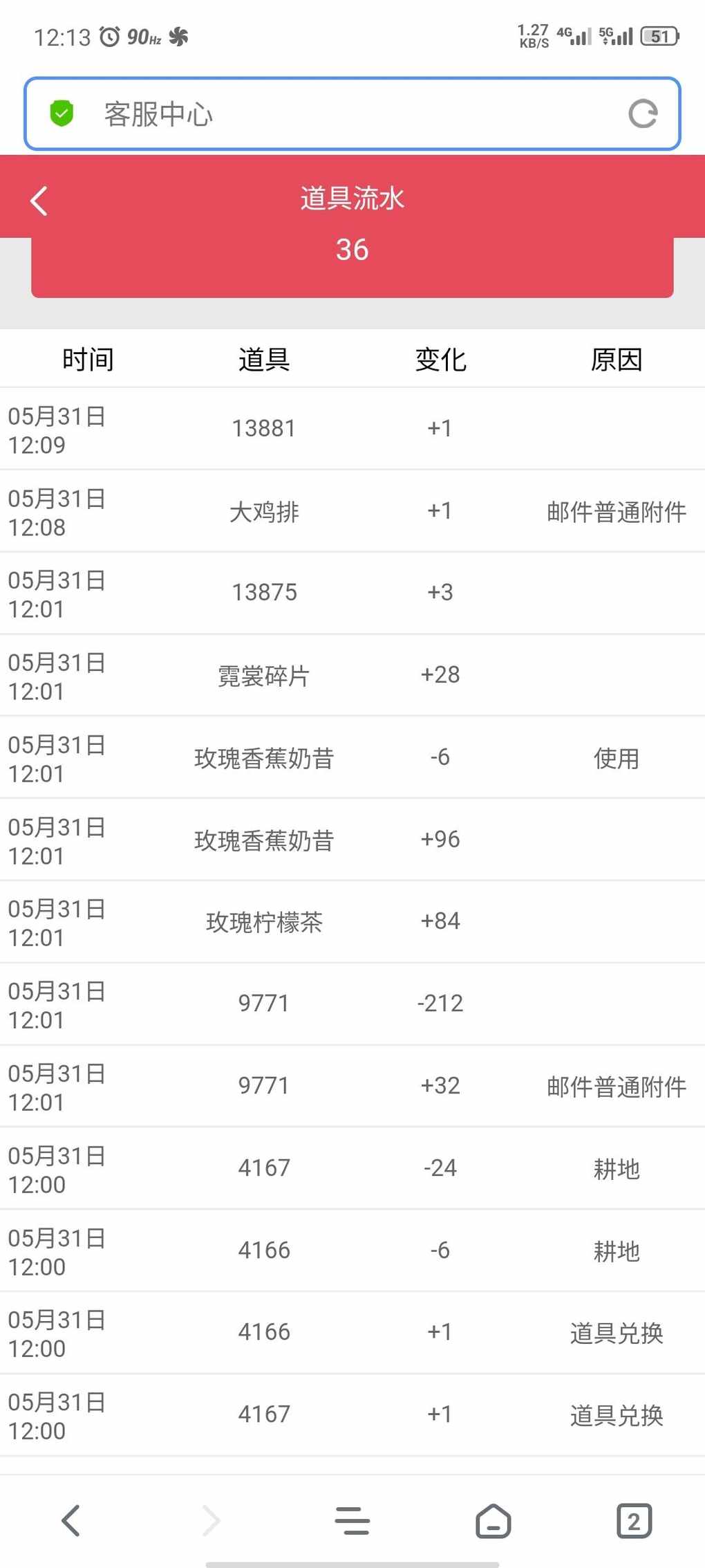Viewport: 705px width, 1568px height.
Task: Reload the page with refresh icon
Action: coord(642,114)
